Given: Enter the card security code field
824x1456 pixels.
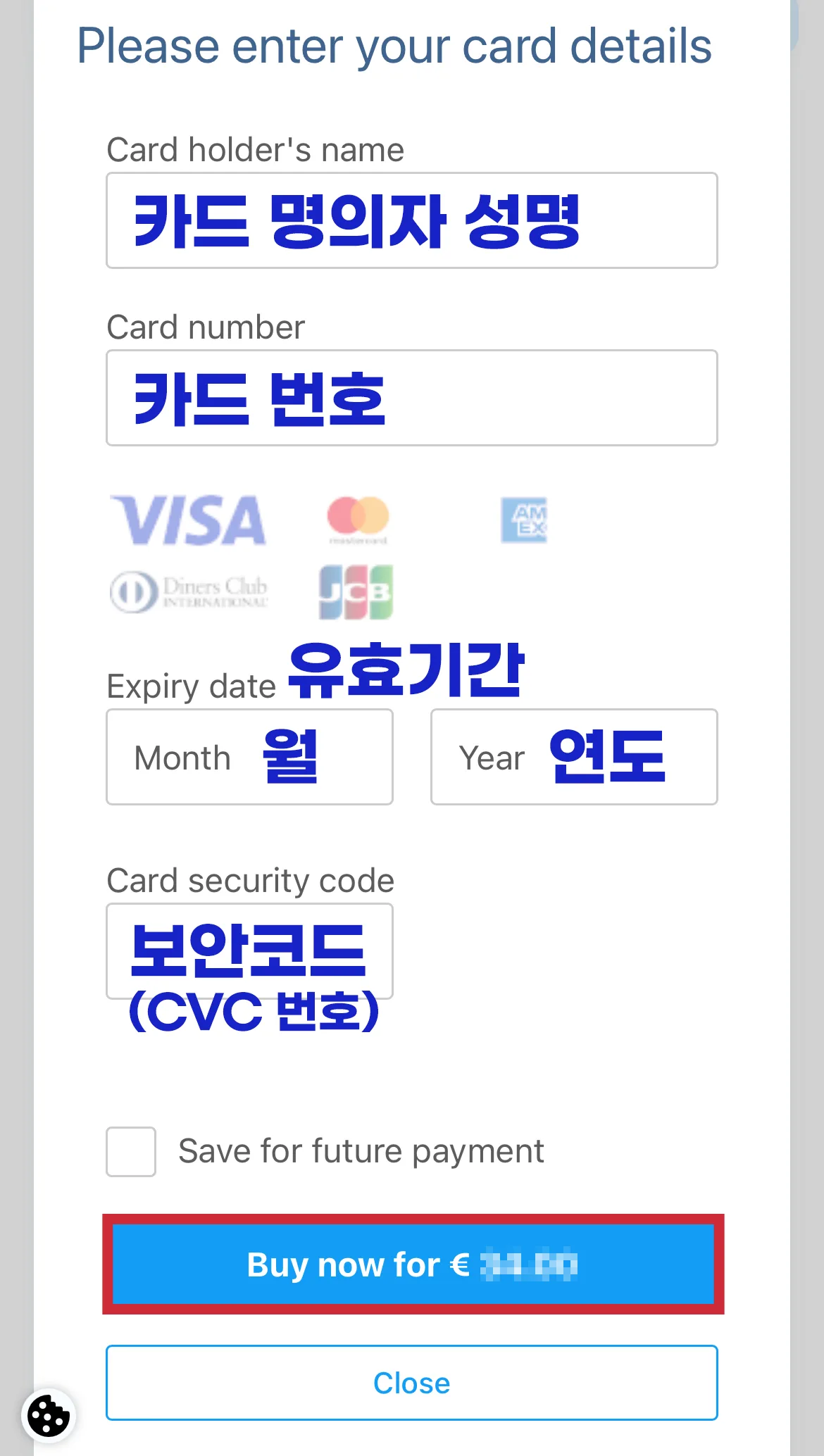Looking at the screenshot, I should pos(249,950).
